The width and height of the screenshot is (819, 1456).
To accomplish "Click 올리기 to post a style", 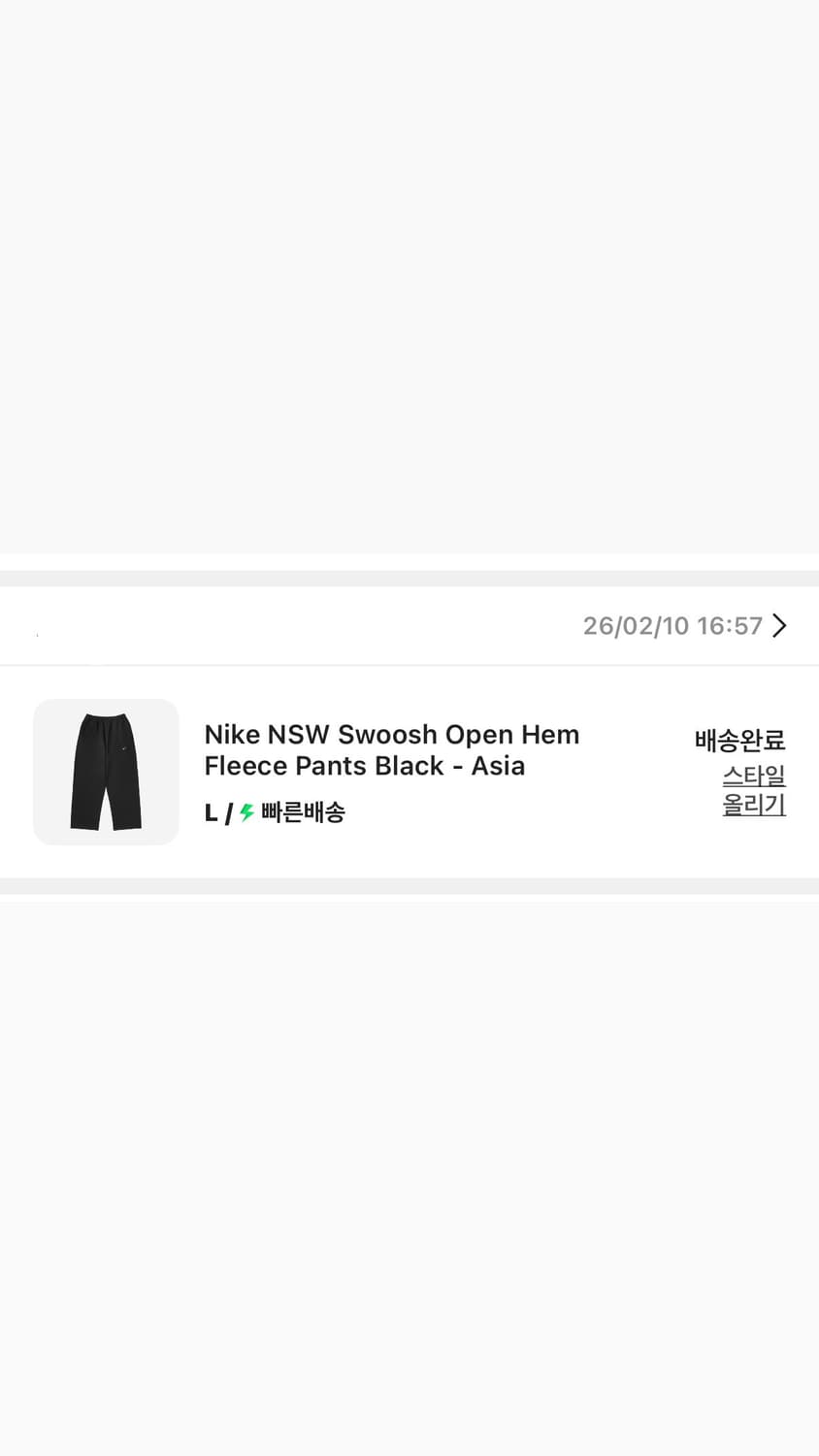I will (x=755, y=805).
